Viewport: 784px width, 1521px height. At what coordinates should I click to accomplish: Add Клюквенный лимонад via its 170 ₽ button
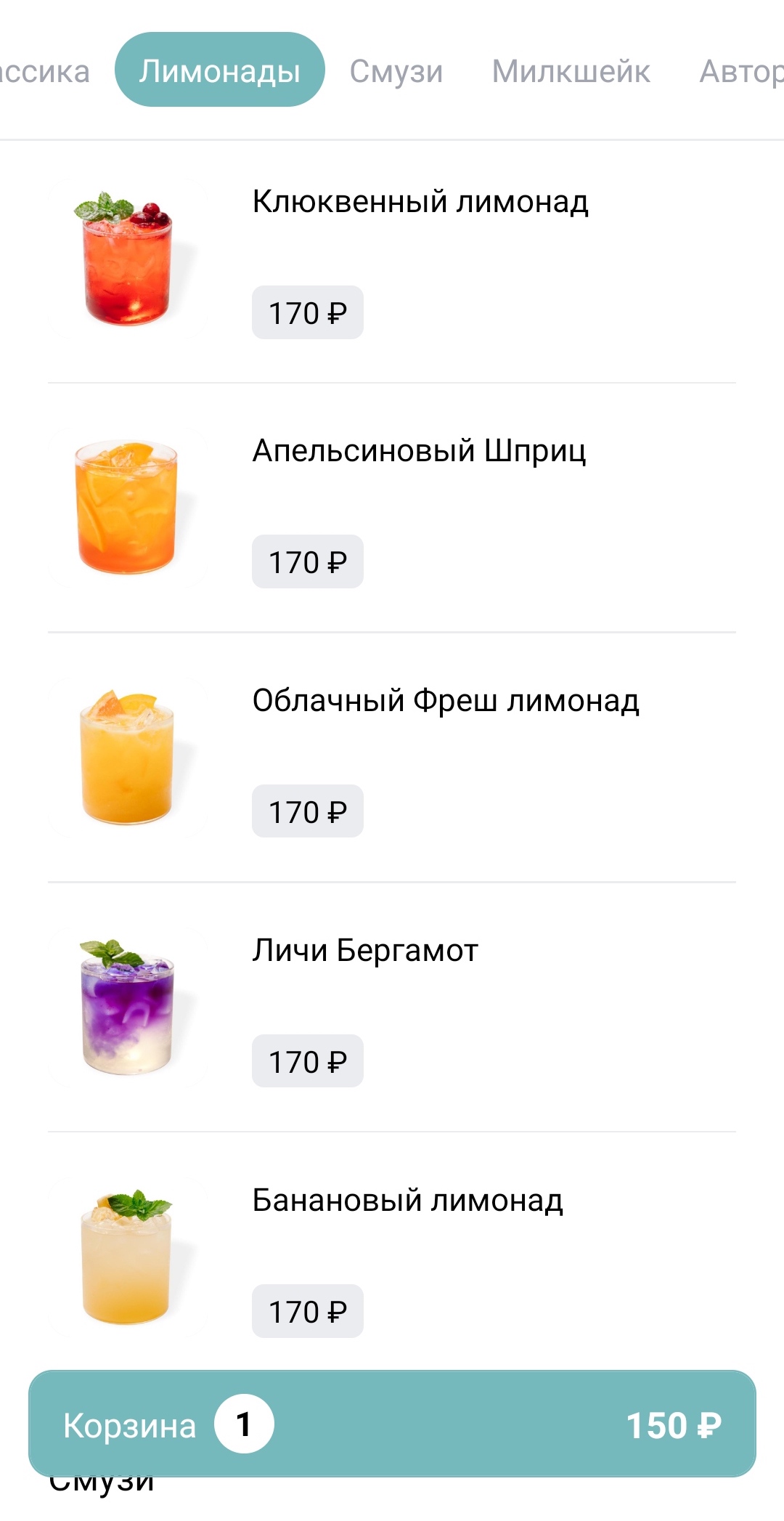click(307, 312)
